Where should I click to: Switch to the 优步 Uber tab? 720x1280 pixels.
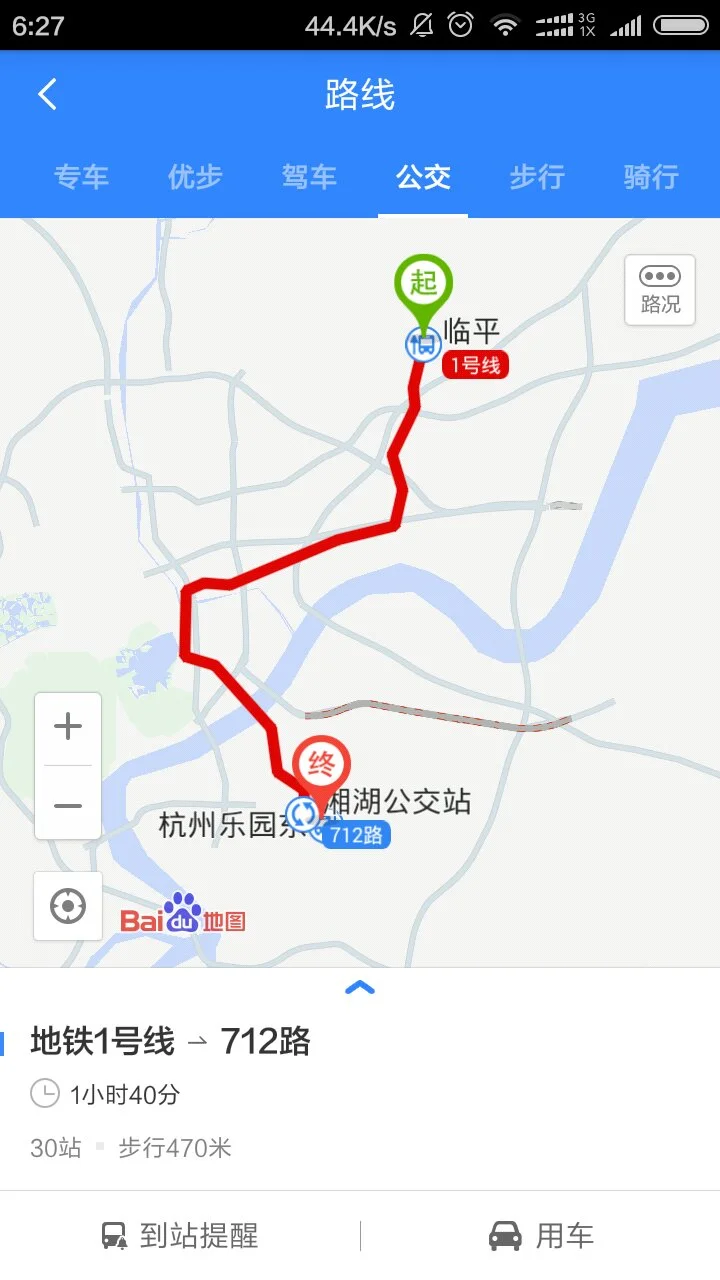click(195, 176)
